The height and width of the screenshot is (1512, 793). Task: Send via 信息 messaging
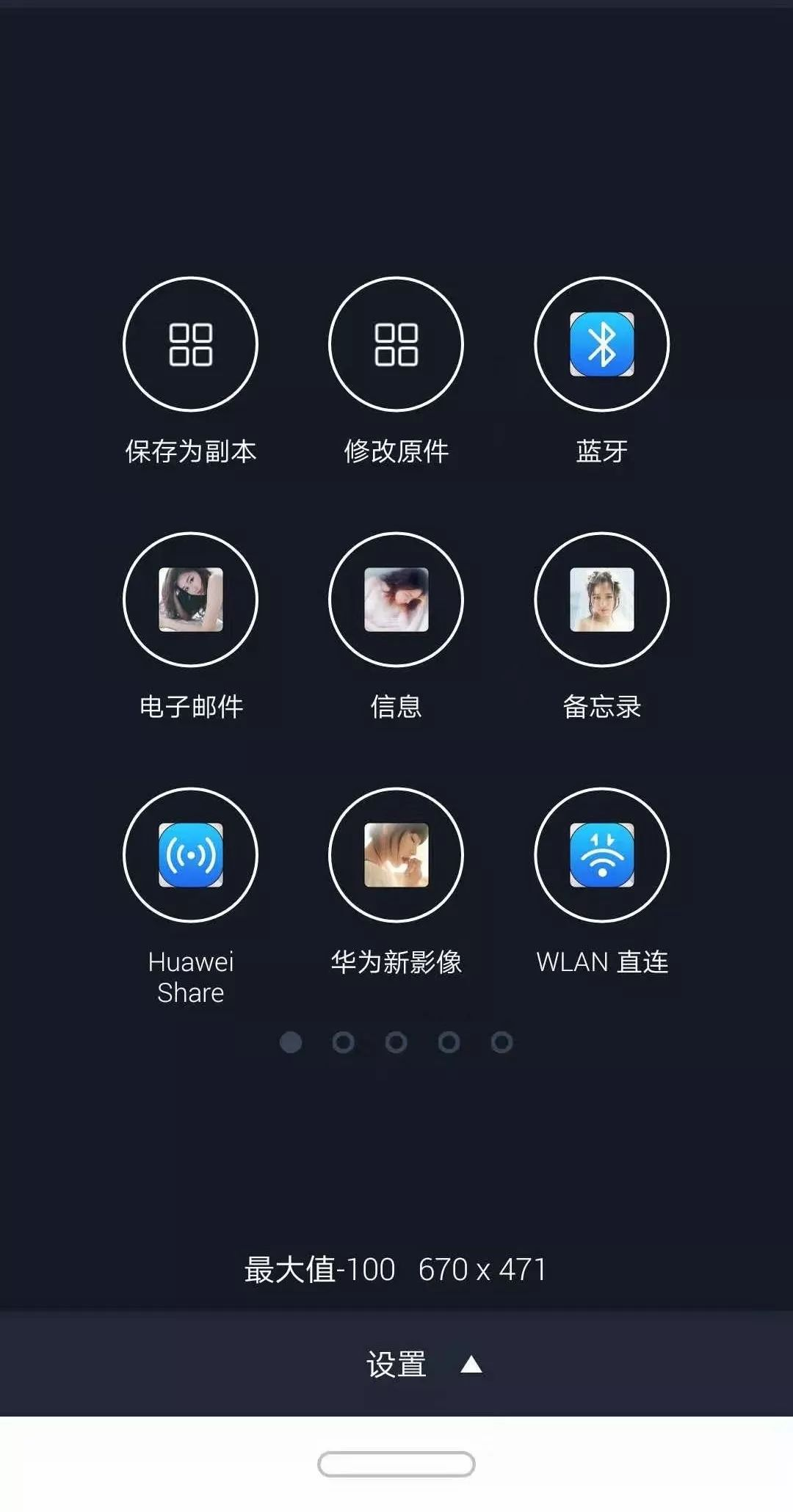(396, 600)
